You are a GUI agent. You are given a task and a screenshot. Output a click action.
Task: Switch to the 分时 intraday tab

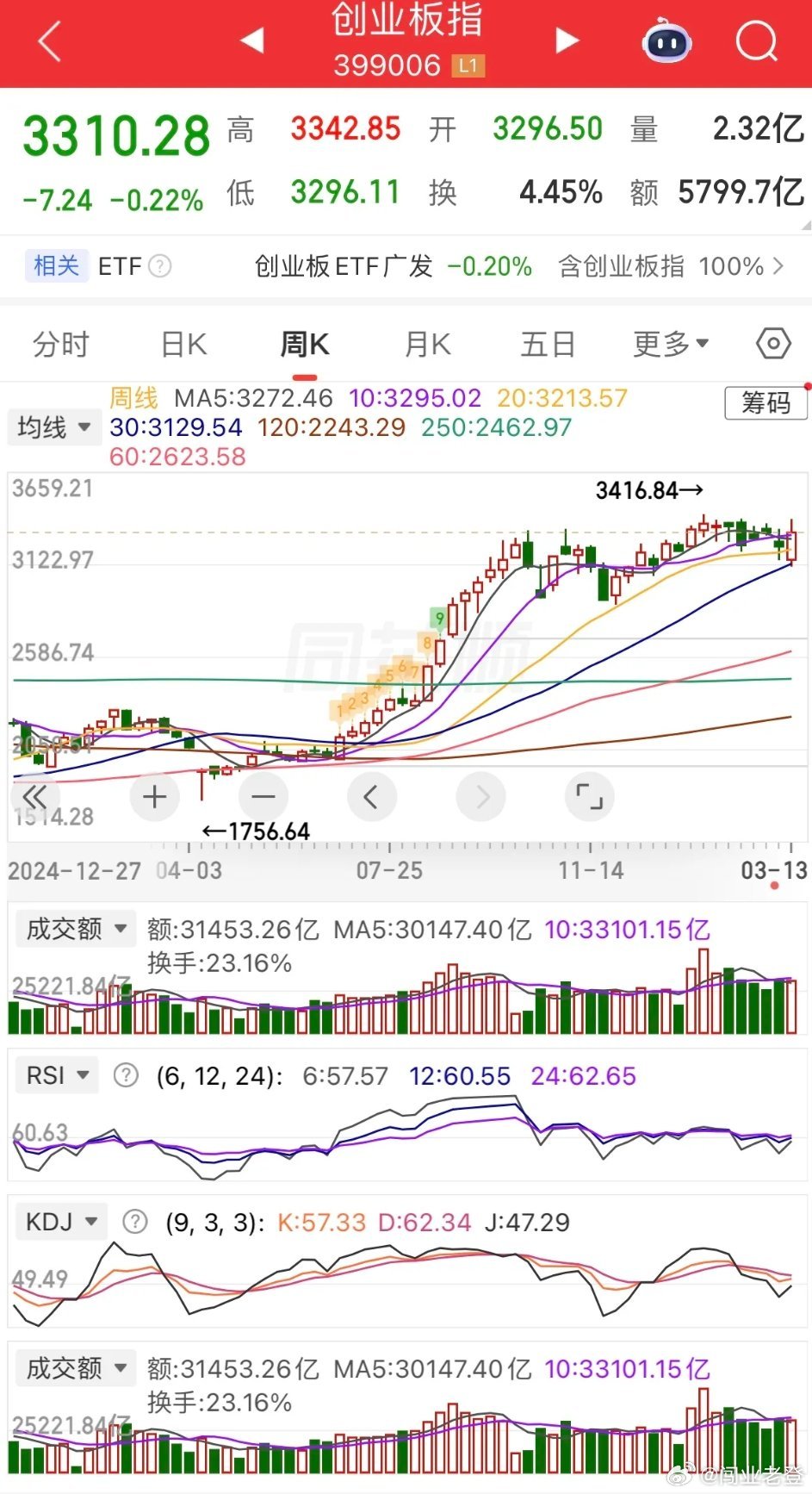coord(59,343)
